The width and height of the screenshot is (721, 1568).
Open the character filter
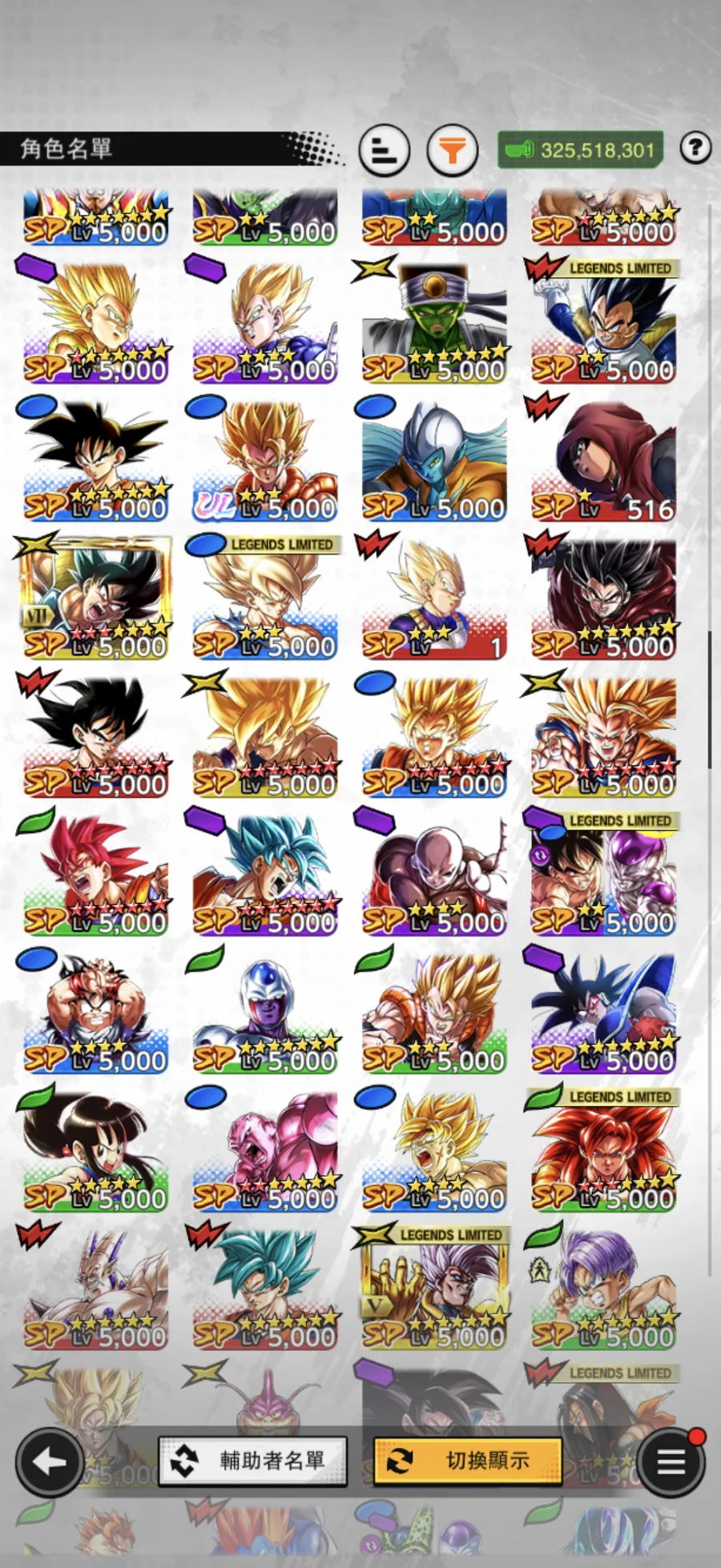tap(453, 150)
